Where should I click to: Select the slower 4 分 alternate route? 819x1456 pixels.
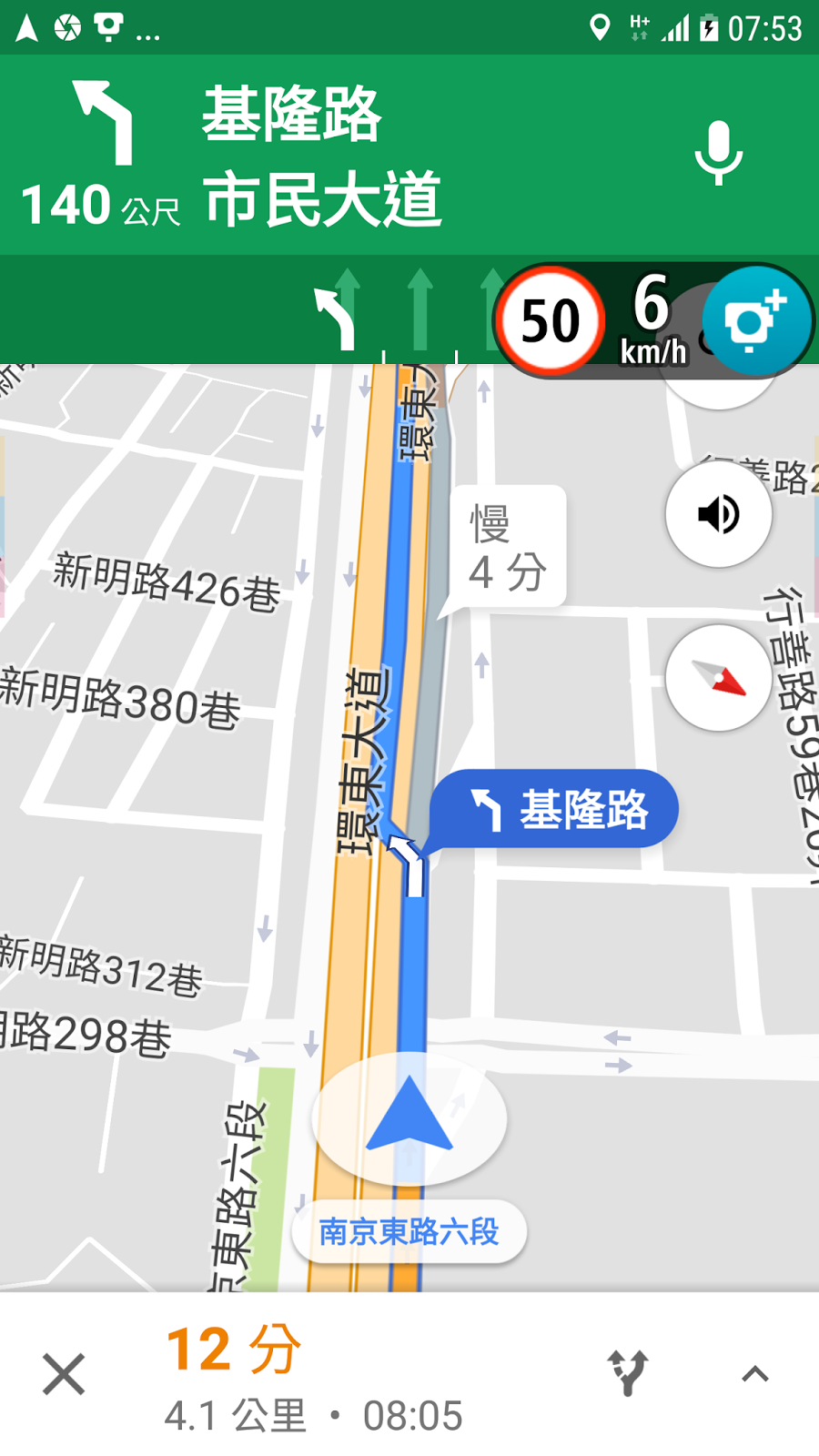[509, 548]
